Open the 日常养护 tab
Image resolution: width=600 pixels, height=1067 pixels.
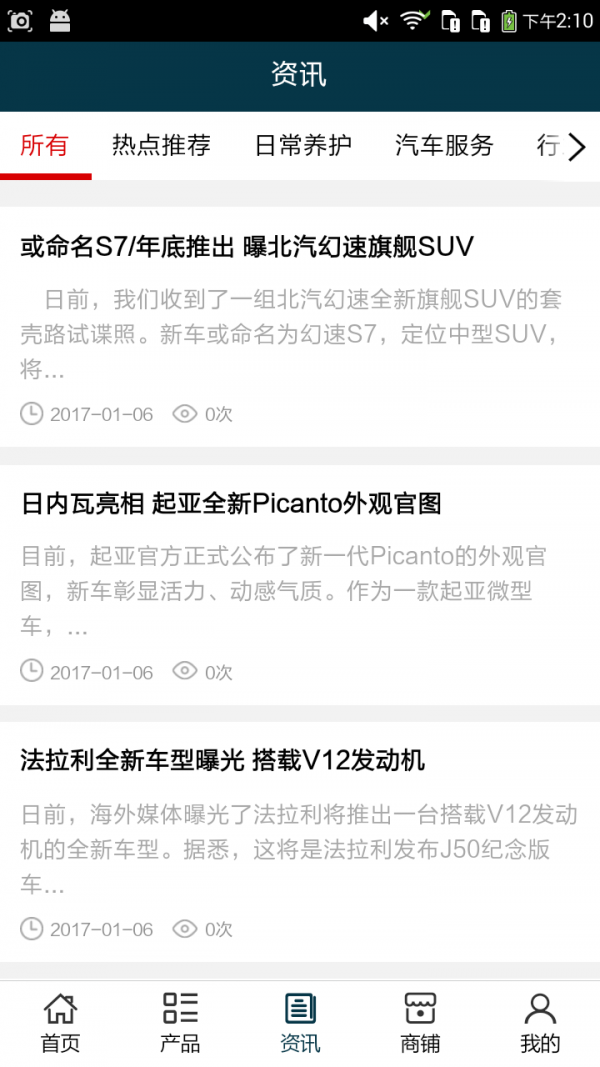(303, 146)
